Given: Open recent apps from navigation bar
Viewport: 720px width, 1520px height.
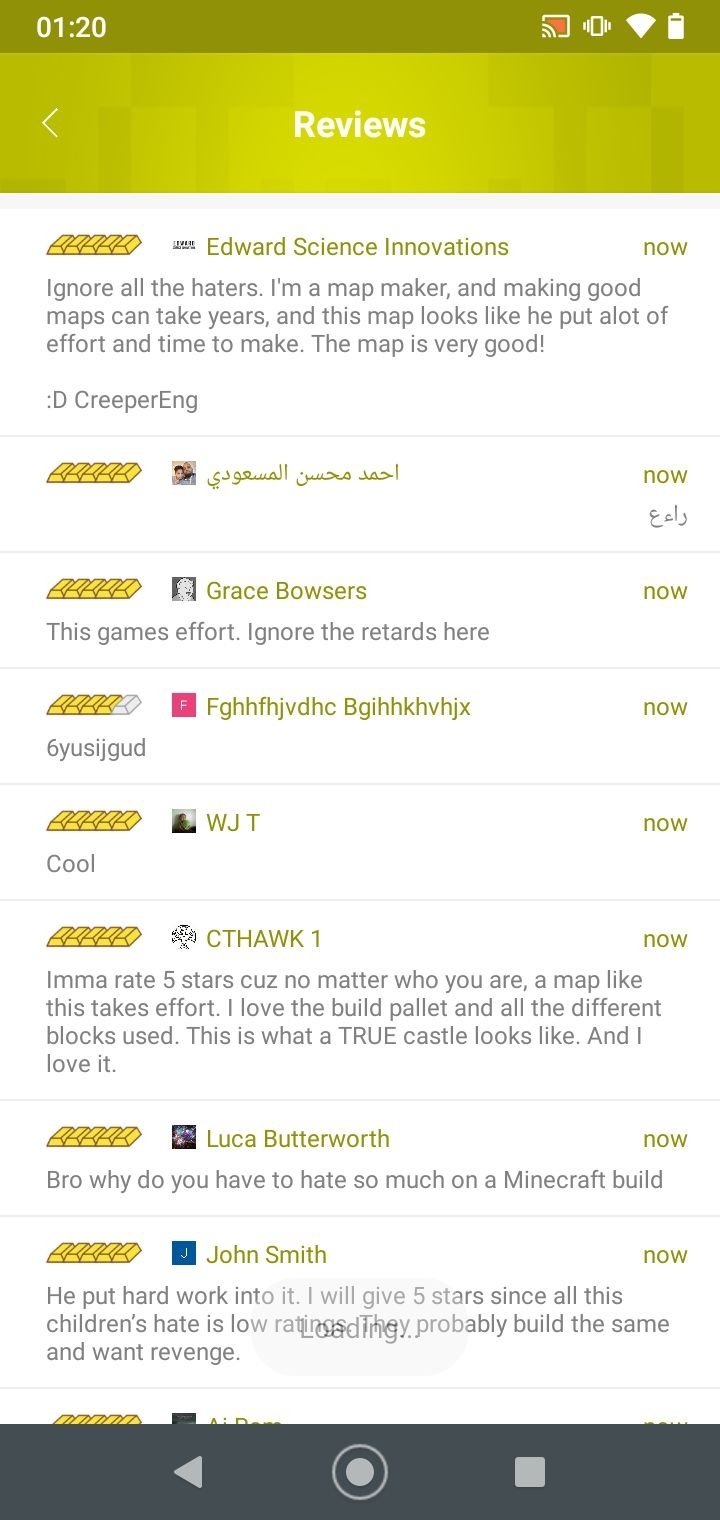Looking at the screenshot, I should (529, 1472).
